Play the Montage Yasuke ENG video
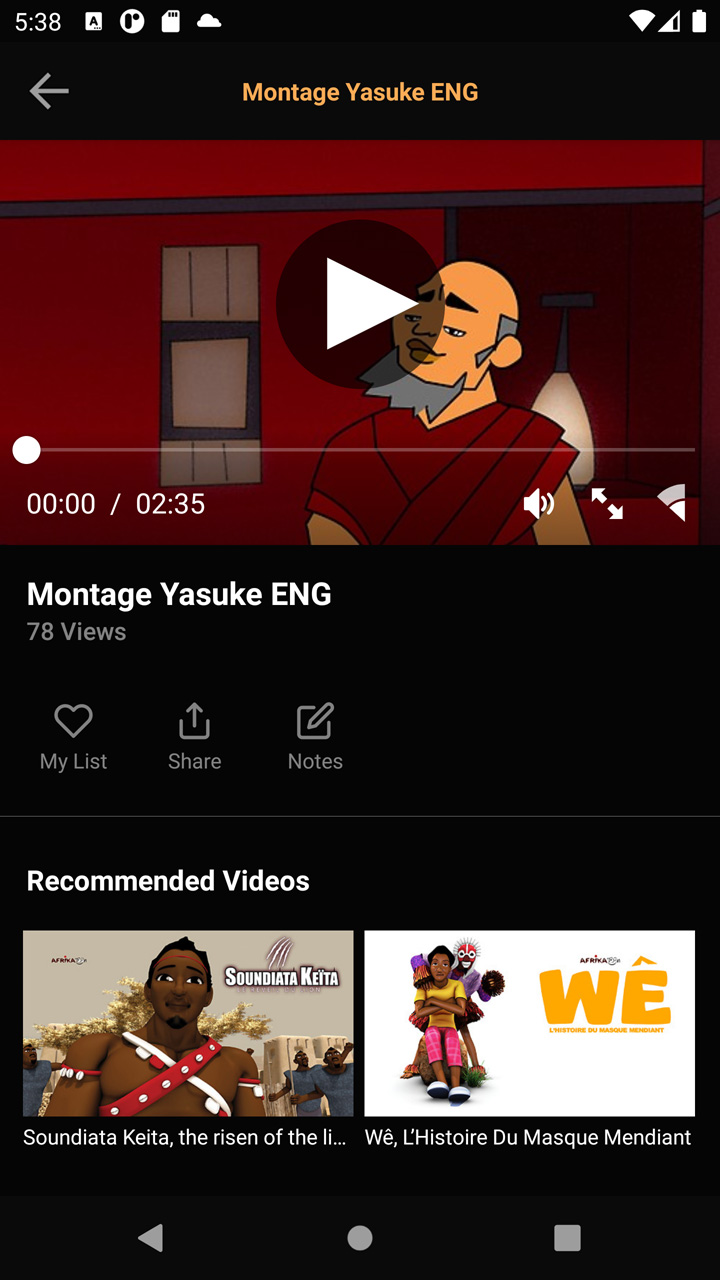Screen dimensions: 720x1280 point(361,304)
